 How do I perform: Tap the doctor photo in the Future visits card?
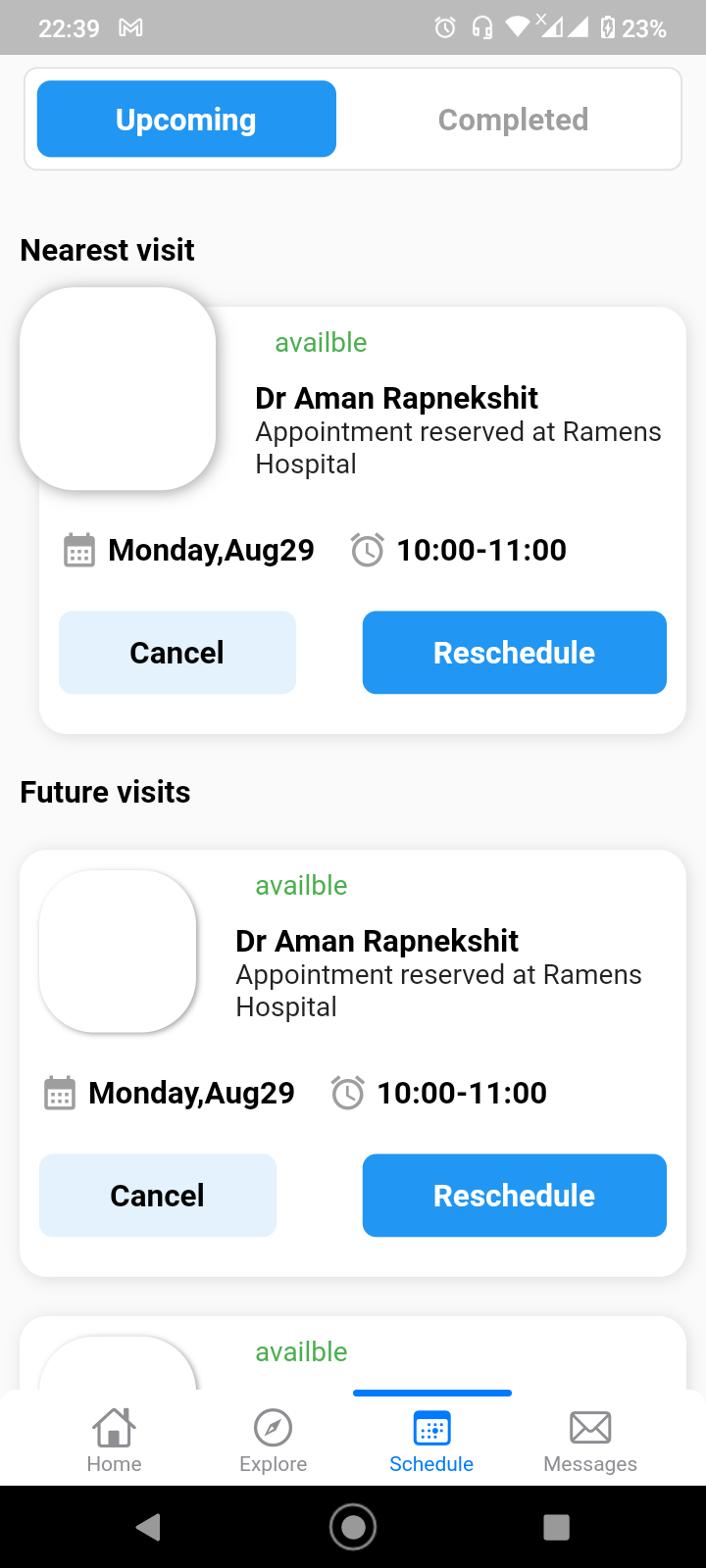click(117, 950)
